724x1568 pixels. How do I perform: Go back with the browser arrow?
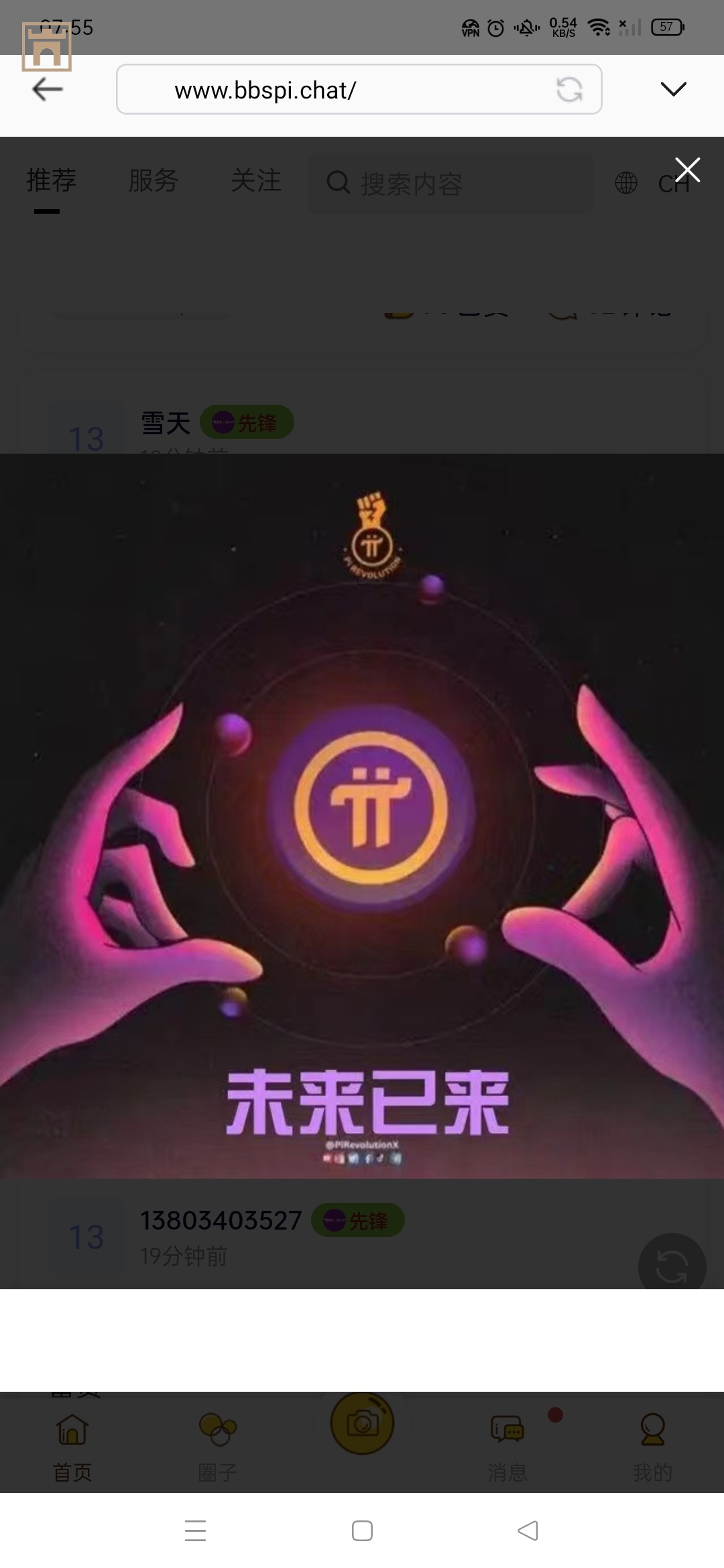pyautogui.click(x=48, y=89)
